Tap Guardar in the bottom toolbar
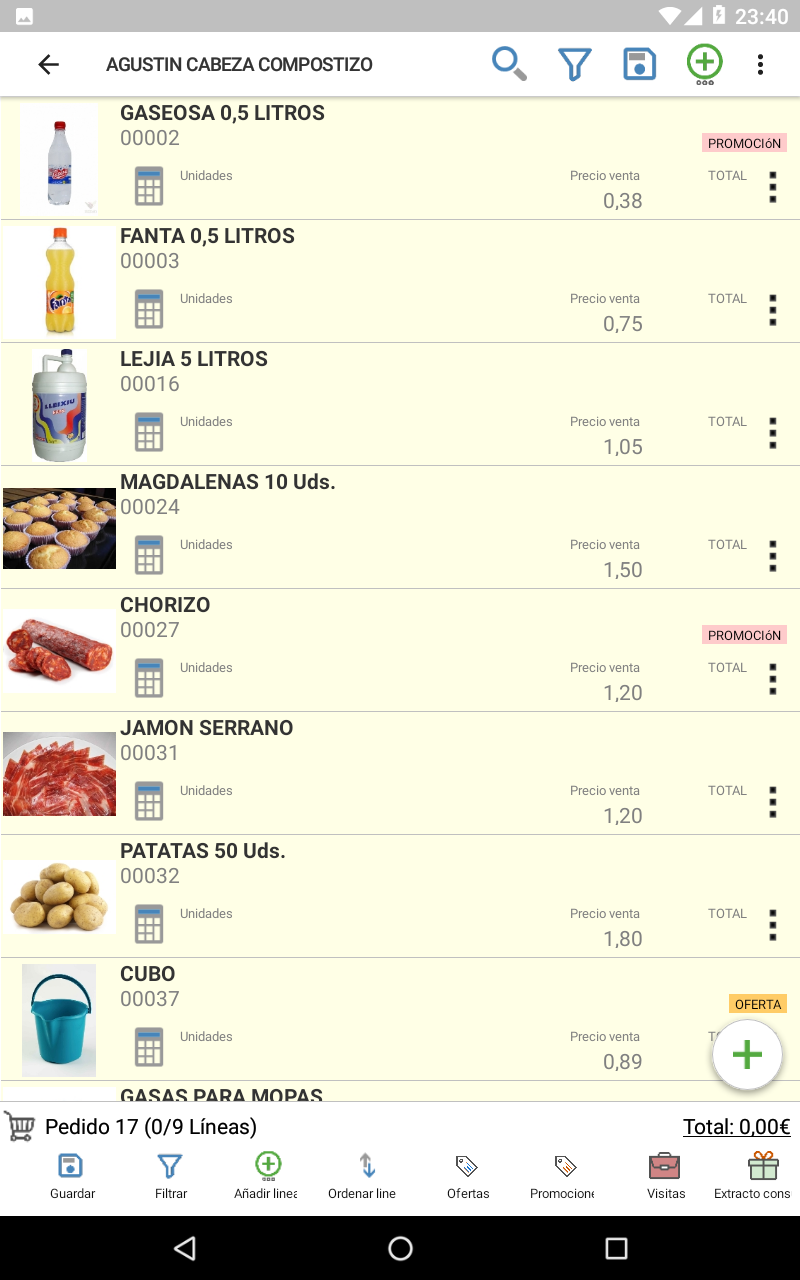This screenshot has width=800, height=1280. click(72, 1176)
